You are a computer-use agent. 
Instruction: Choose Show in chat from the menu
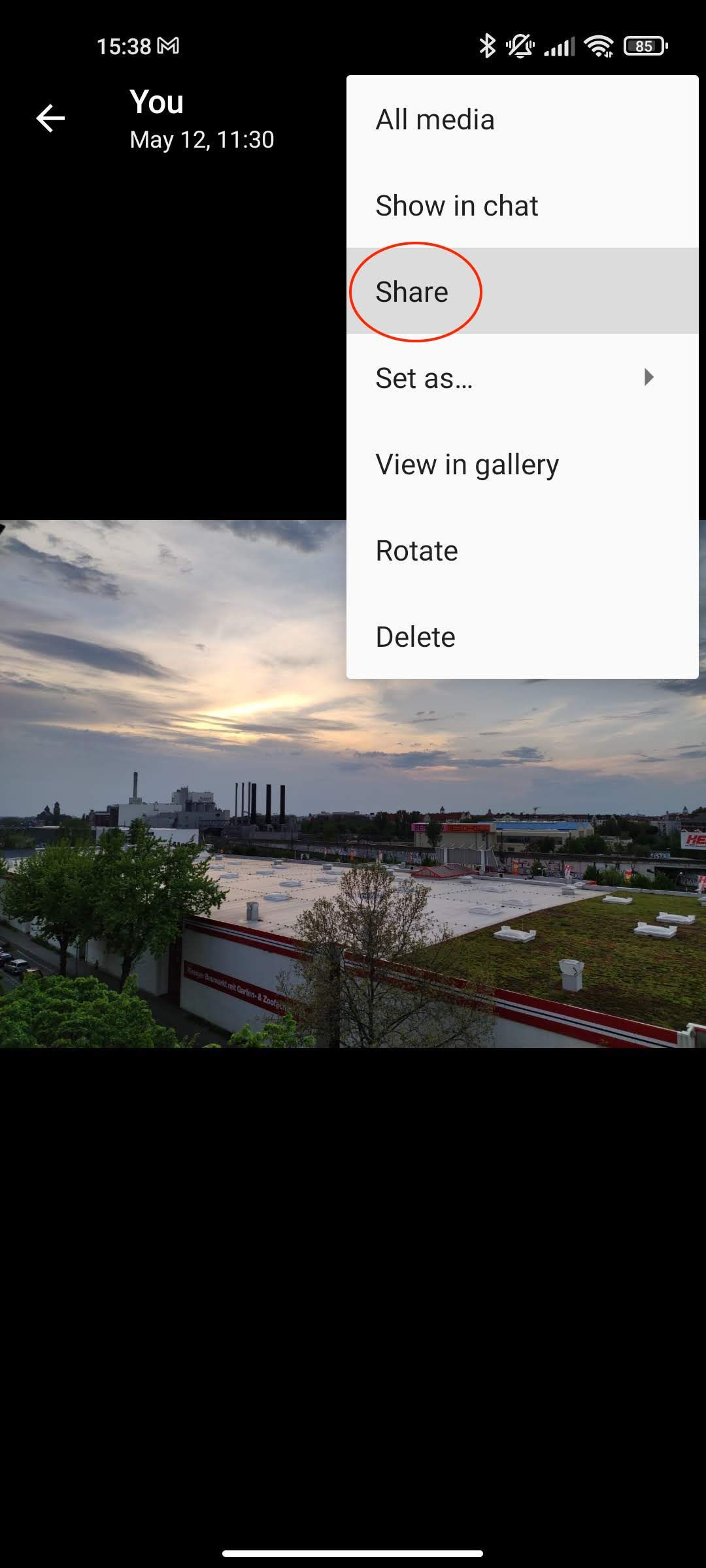456,205
